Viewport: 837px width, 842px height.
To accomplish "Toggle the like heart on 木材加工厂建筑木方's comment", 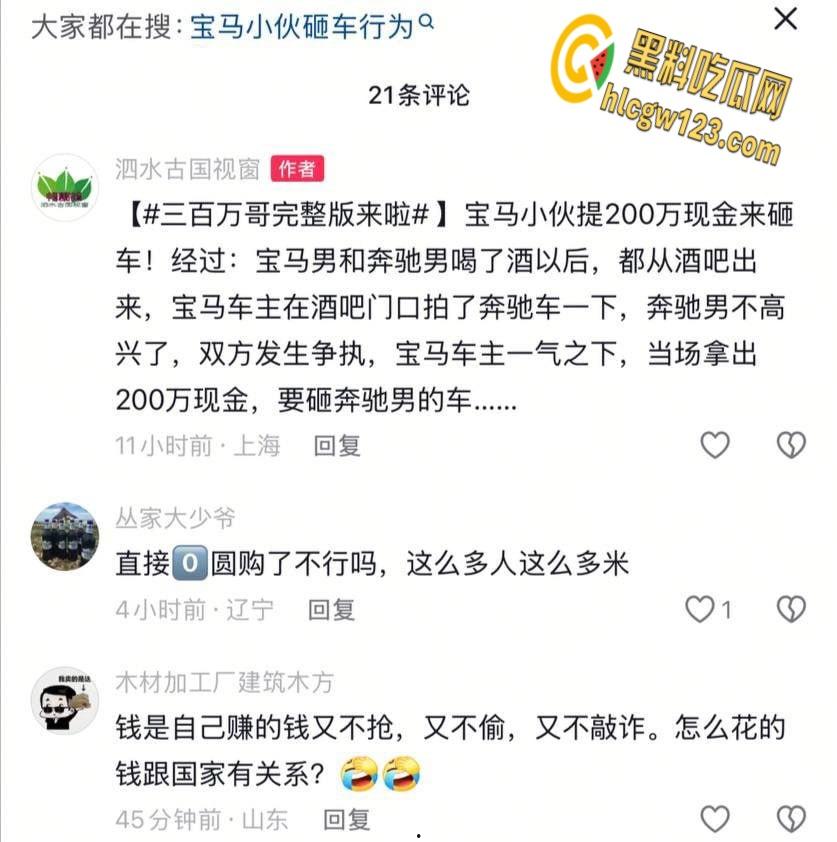I will [x=715, y=818].
